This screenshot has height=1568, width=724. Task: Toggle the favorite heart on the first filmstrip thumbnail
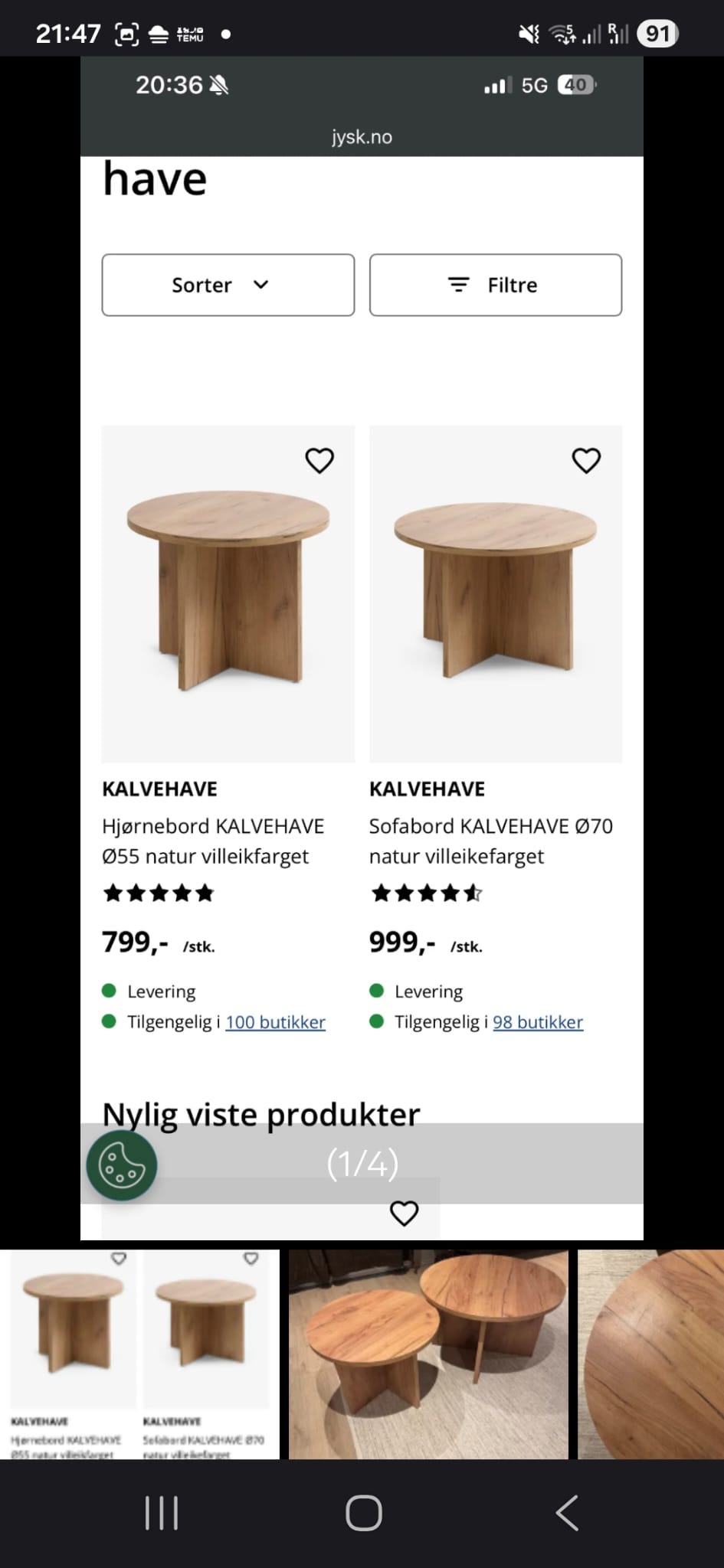tap(120, 1256)
